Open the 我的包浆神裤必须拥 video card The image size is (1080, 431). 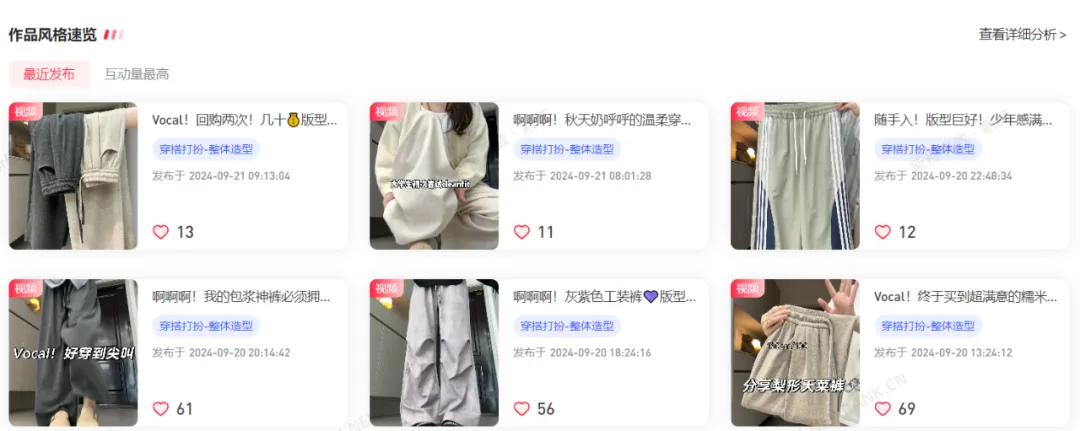click(241, 297)
